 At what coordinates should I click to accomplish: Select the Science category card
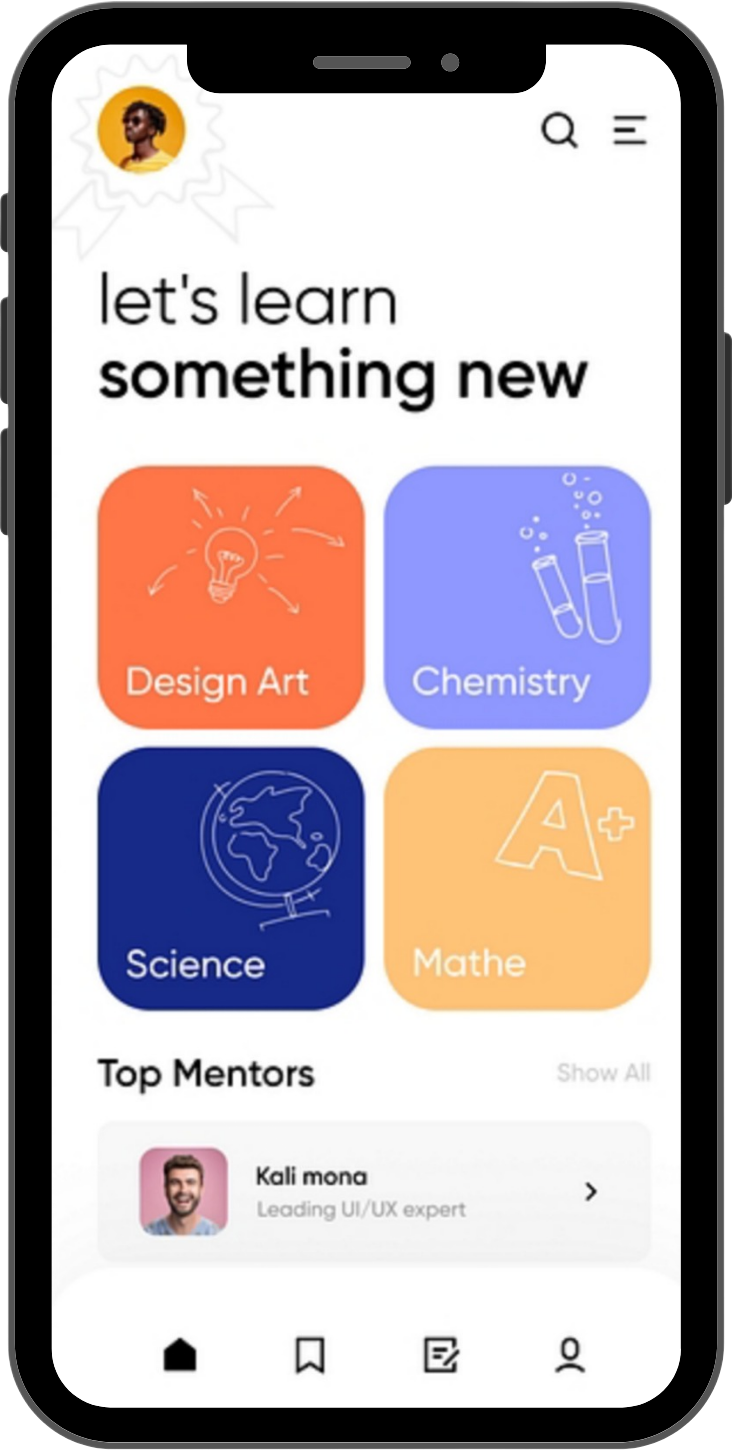(x=231, y=879)
